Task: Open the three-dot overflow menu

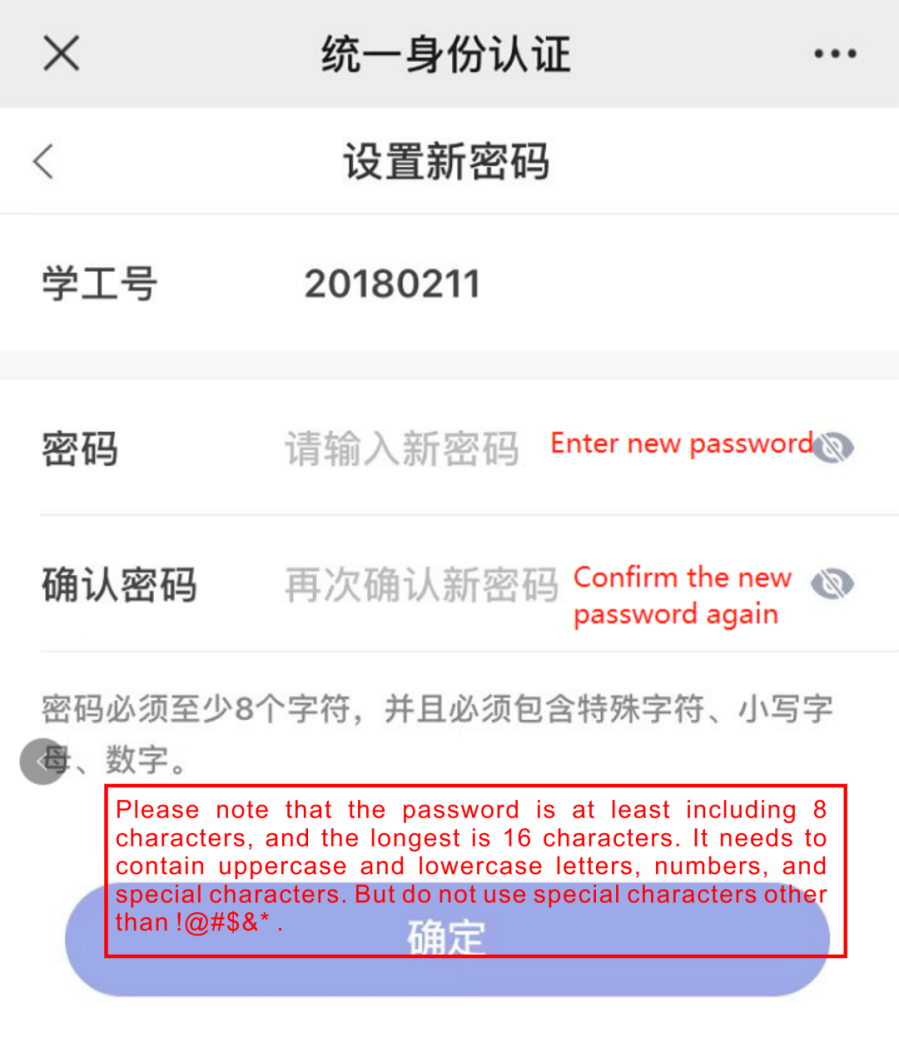Action: coord(835,54)
